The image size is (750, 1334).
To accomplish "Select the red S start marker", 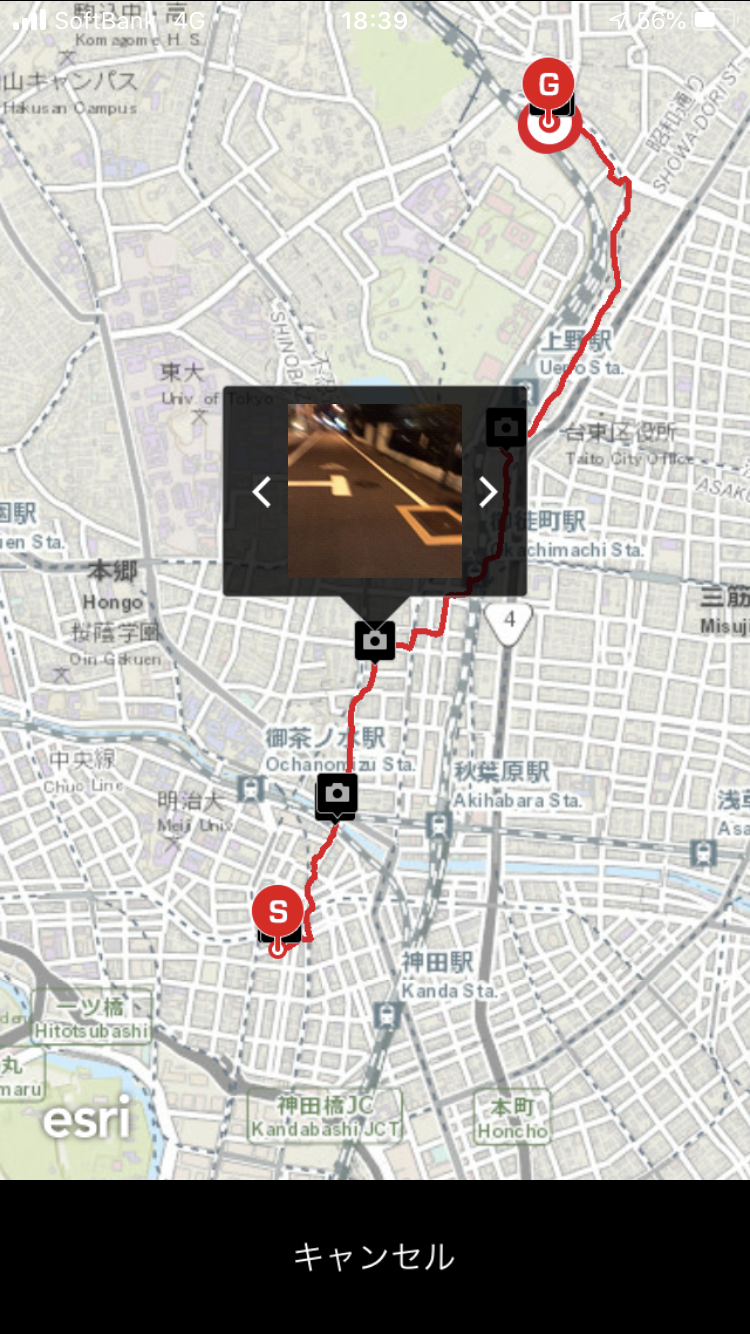I will tap(278, 911).
